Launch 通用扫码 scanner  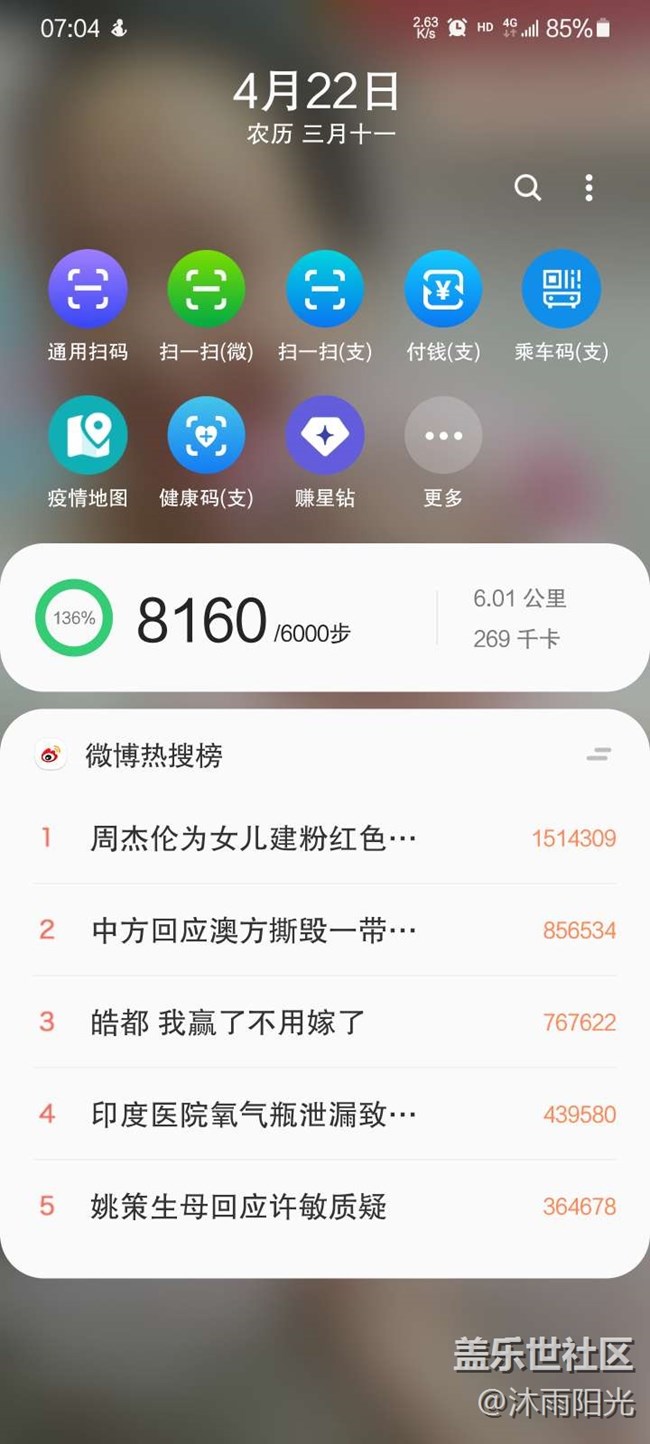88,290
